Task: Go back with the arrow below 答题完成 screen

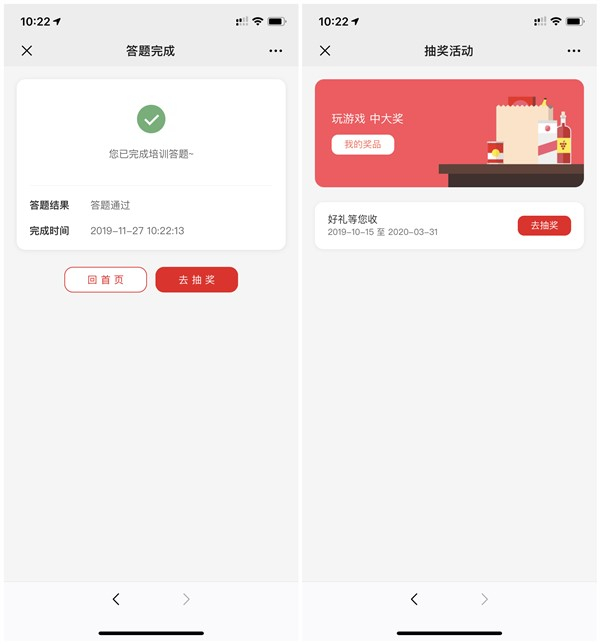Action: 116,599
